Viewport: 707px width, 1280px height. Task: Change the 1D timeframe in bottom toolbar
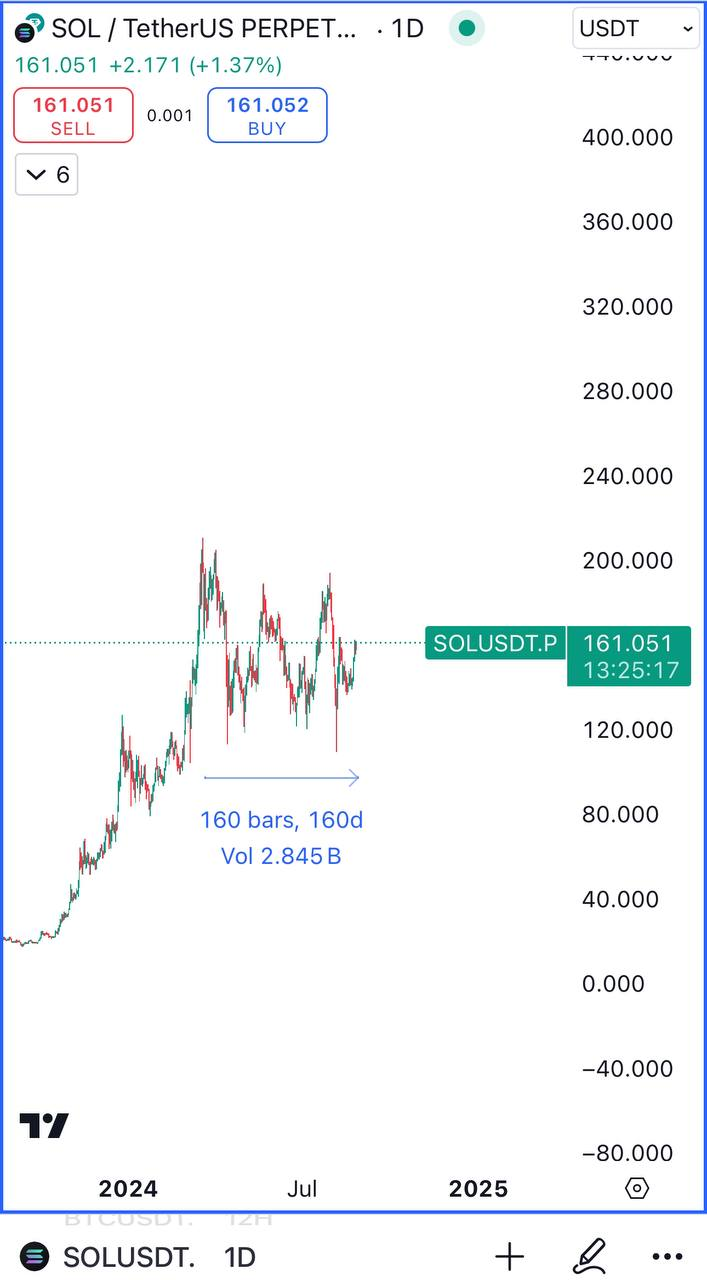[x=238, y=1256]
